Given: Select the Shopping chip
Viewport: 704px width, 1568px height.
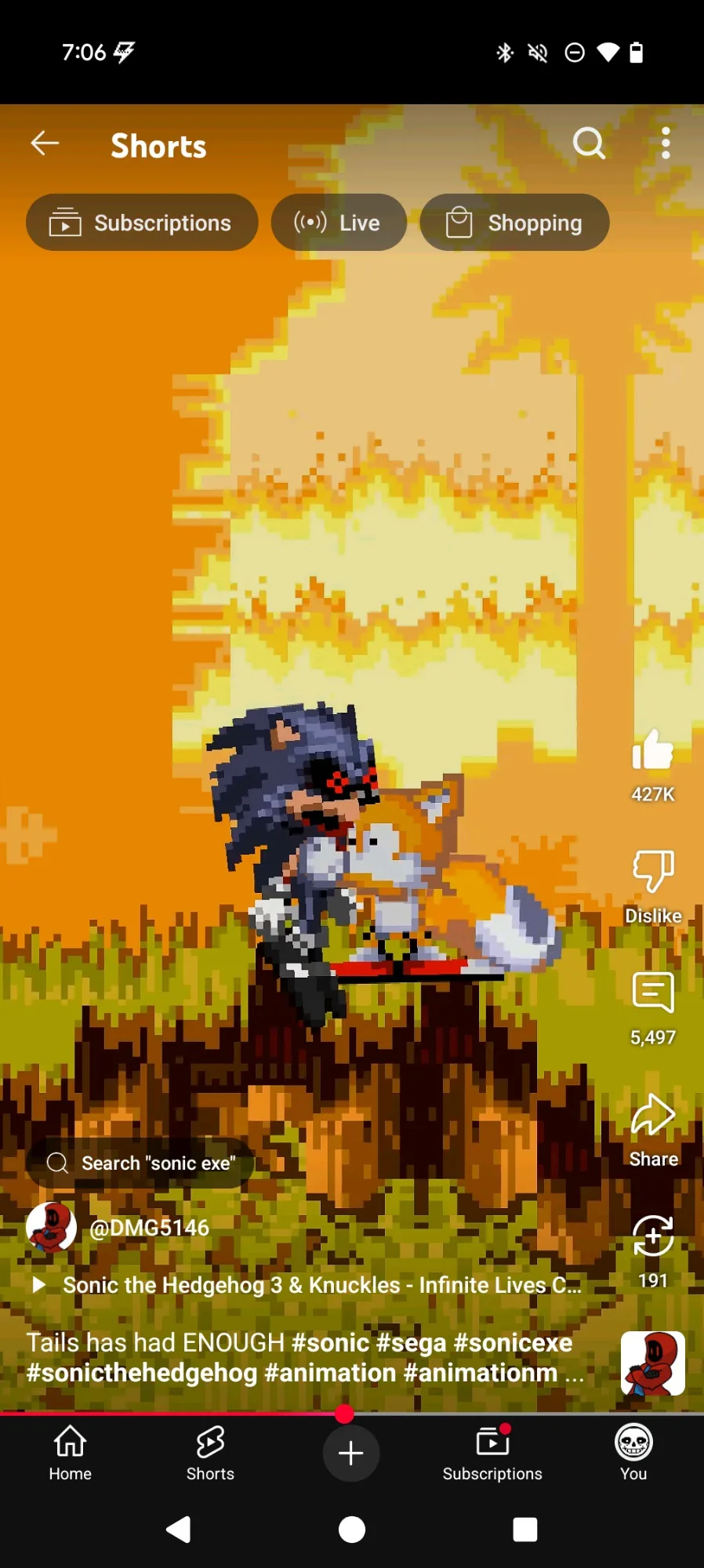Looking at the screenshot, I should coord(514,223).
